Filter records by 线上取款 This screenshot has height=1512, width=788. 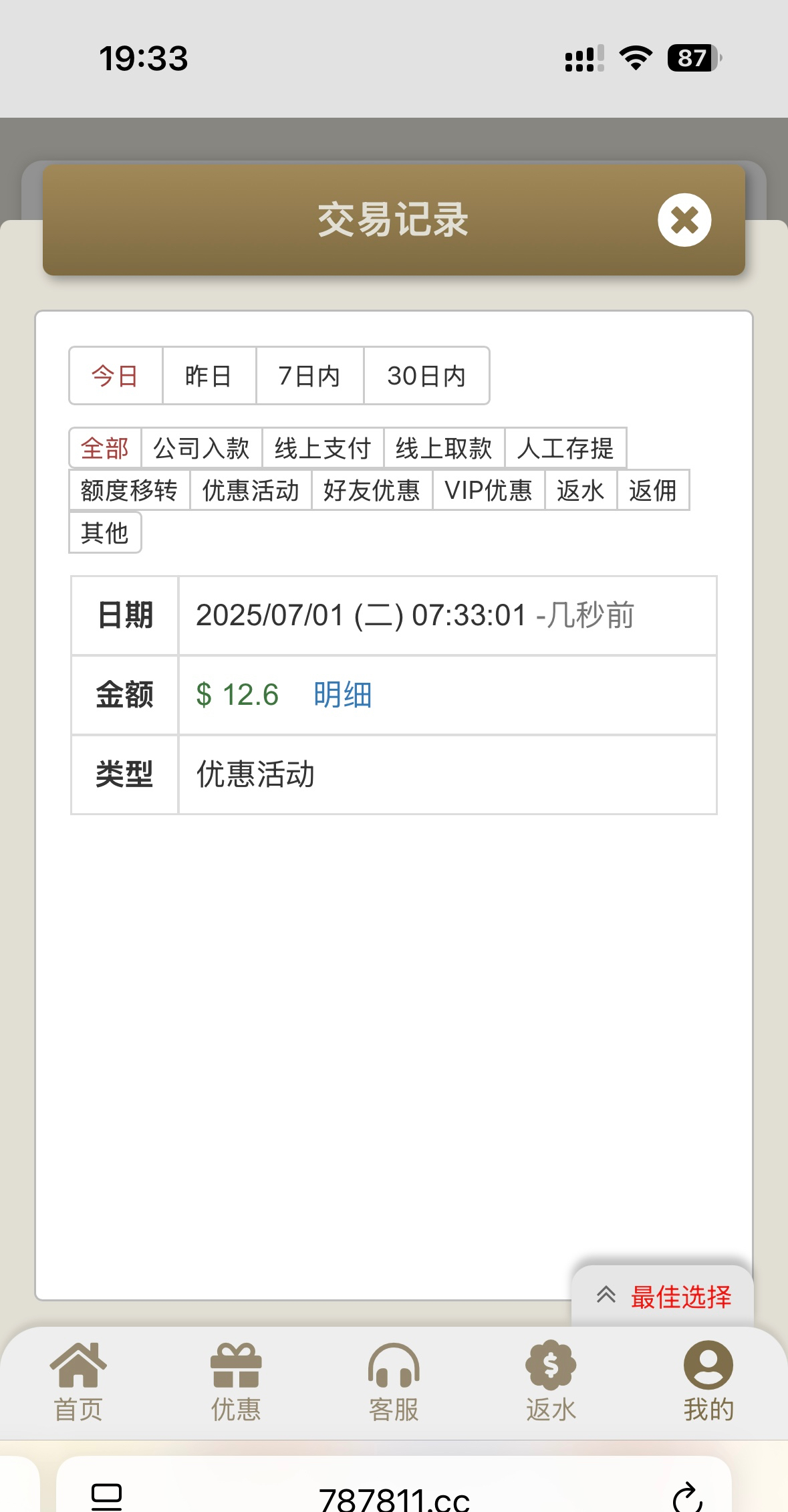coord(444,448)
